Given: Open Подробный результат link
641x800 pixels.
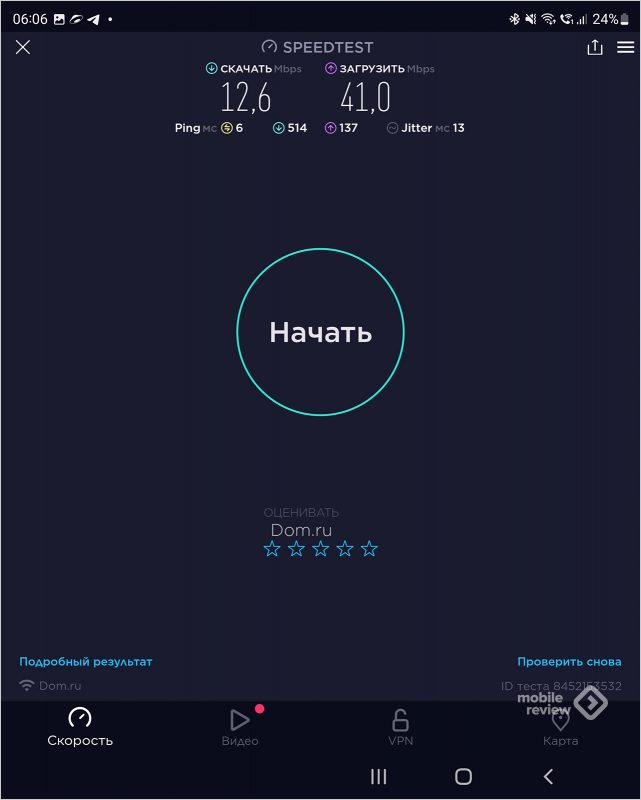Looking at the screenshot, I should point(86,661).
